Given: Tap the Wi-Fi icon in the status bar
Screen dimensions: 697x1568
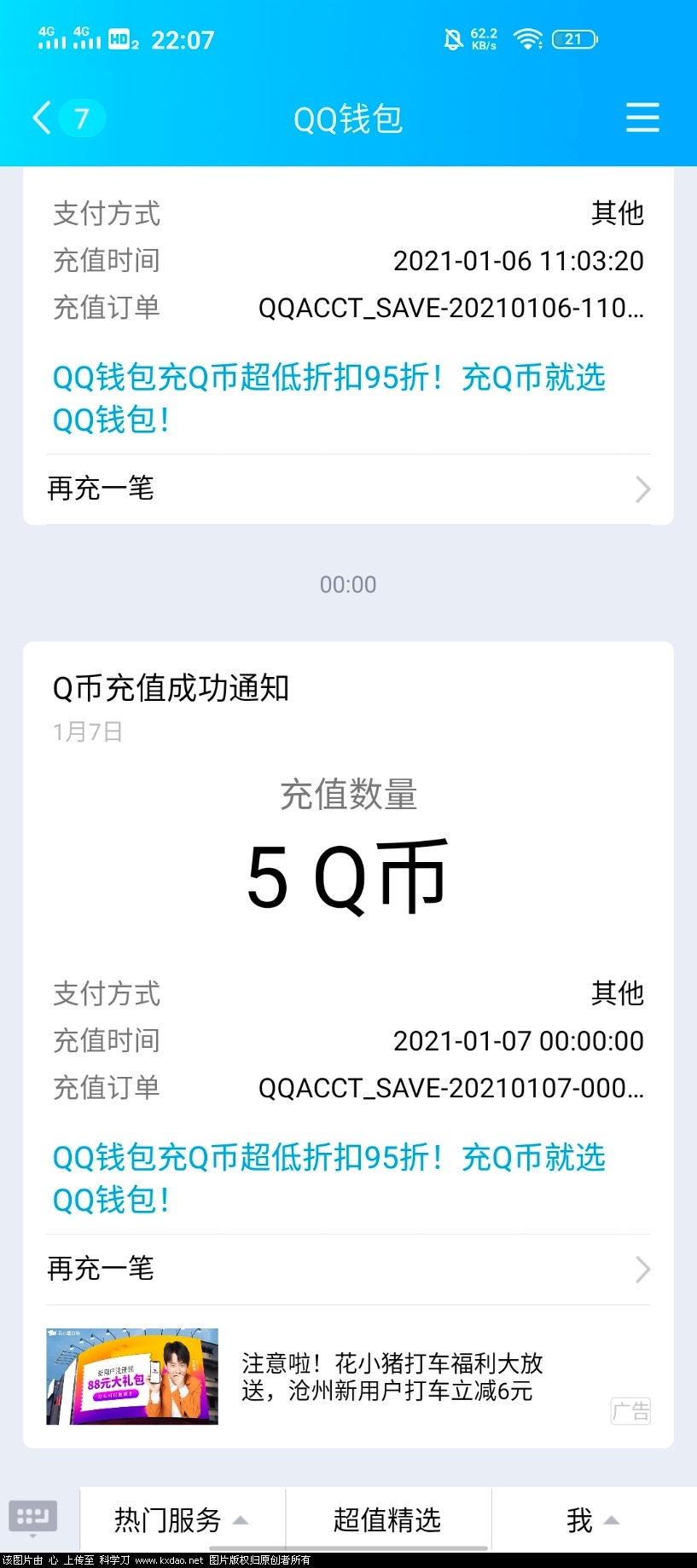Looking at the screenshot, I should pos(527,38).
